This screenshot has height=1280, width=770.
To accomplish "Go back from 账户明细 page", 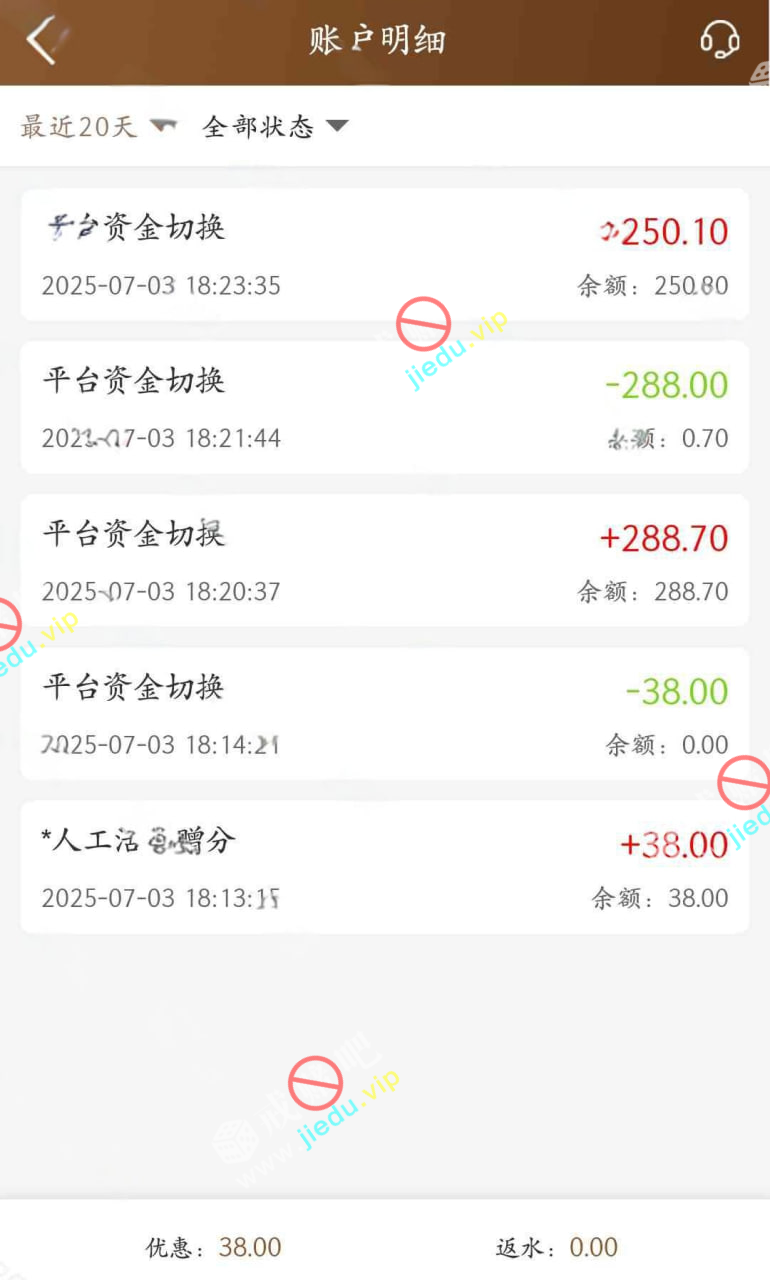I will coord(42,41).
